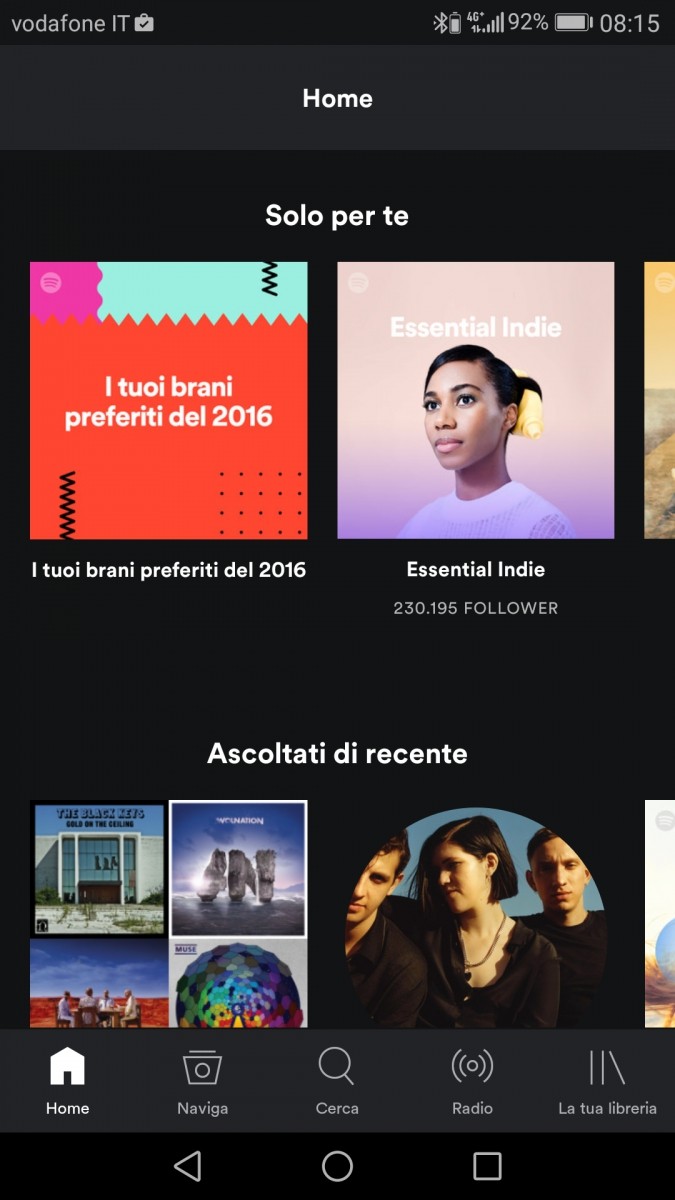
Task: Switch to the Naviga tab
Action: tap(202, 1081)
